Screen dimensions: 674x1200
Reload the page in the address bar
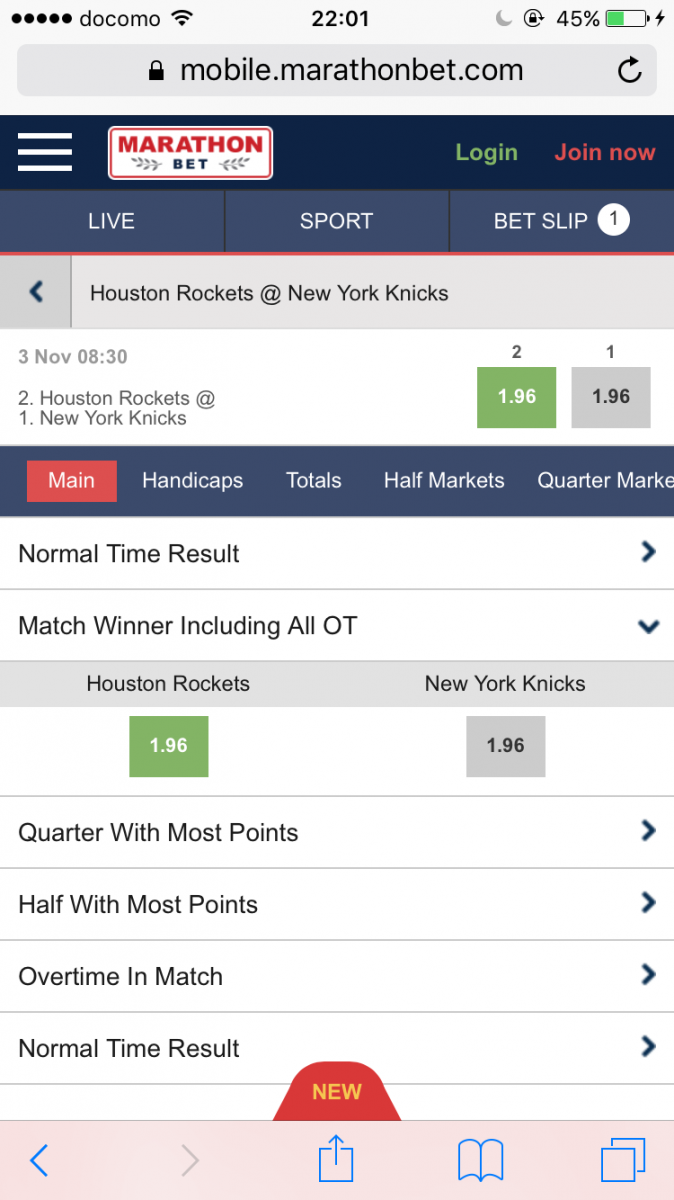(x=629, y=71)
